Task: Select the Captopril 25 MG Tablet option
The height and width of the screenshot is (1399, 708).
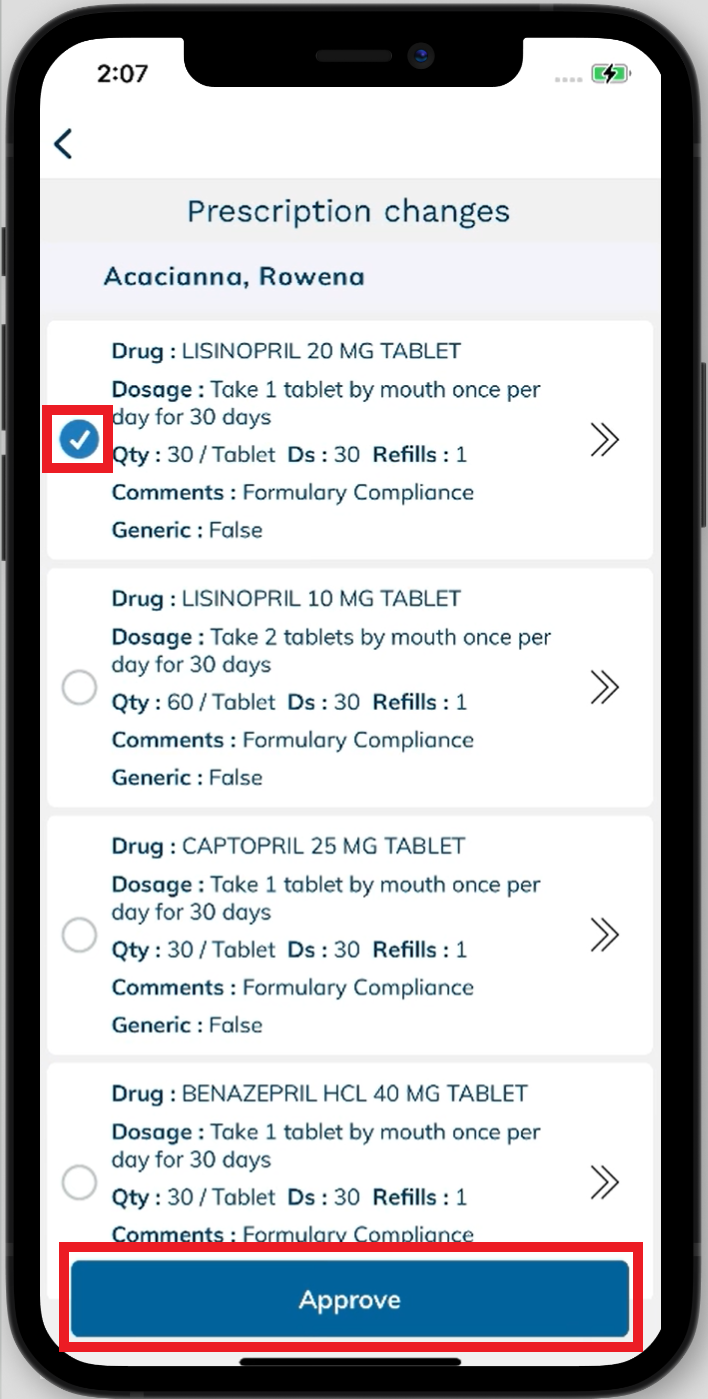Action: [79, 935]
